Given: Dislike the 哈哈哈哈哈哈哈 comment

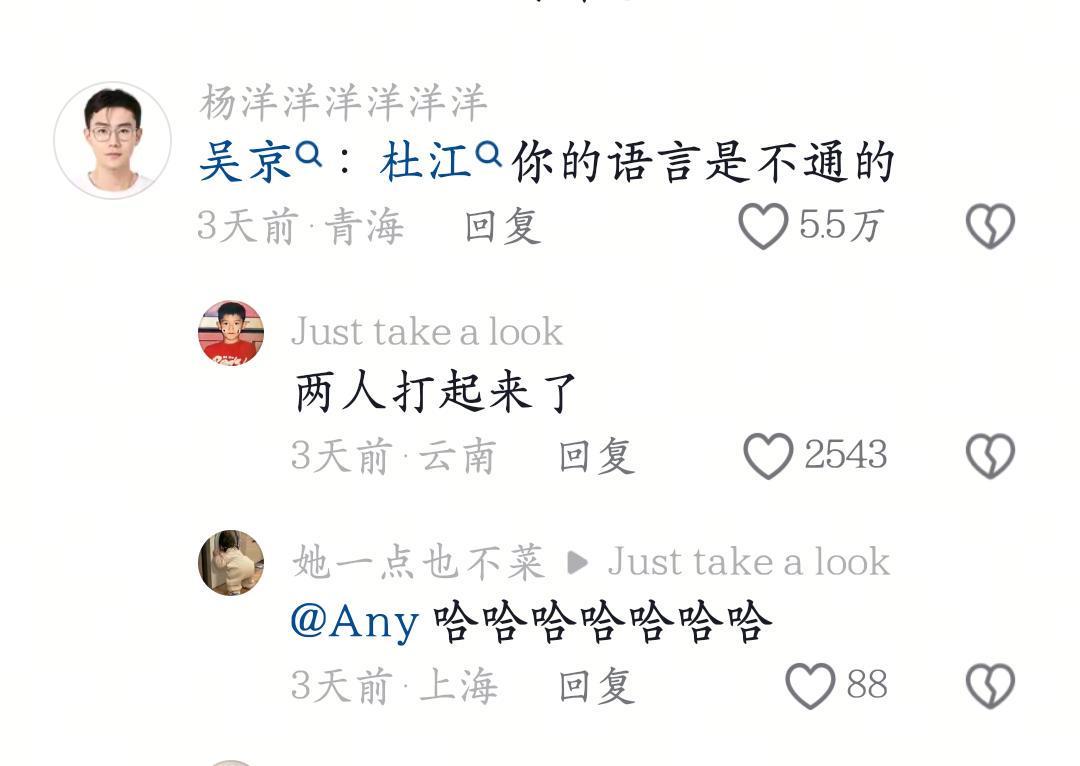Looking at the screenshot, I should (x=990, y=687).
